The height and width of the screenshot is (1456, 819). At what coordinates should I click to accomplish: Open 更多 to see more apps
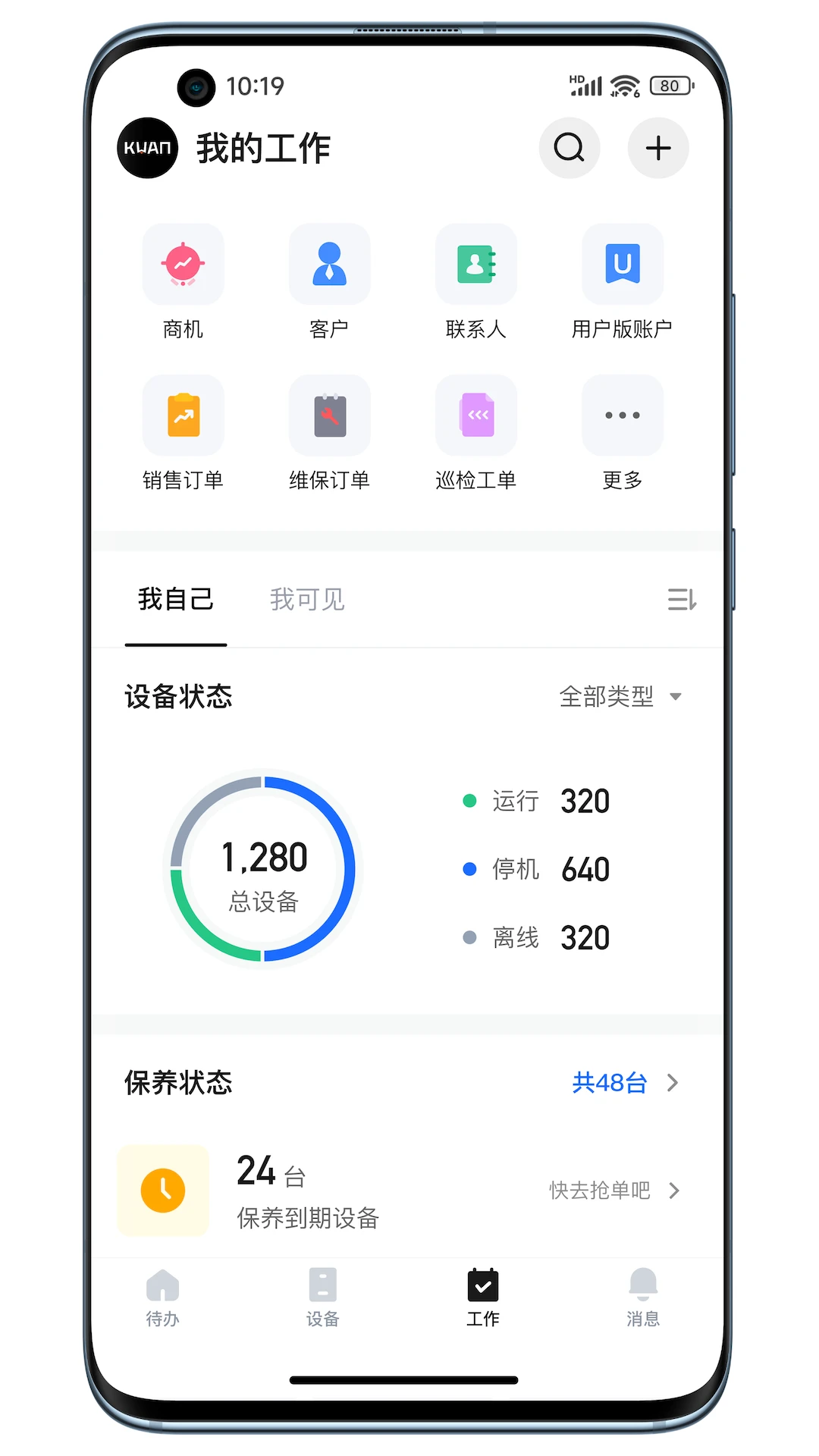point(622,433)
